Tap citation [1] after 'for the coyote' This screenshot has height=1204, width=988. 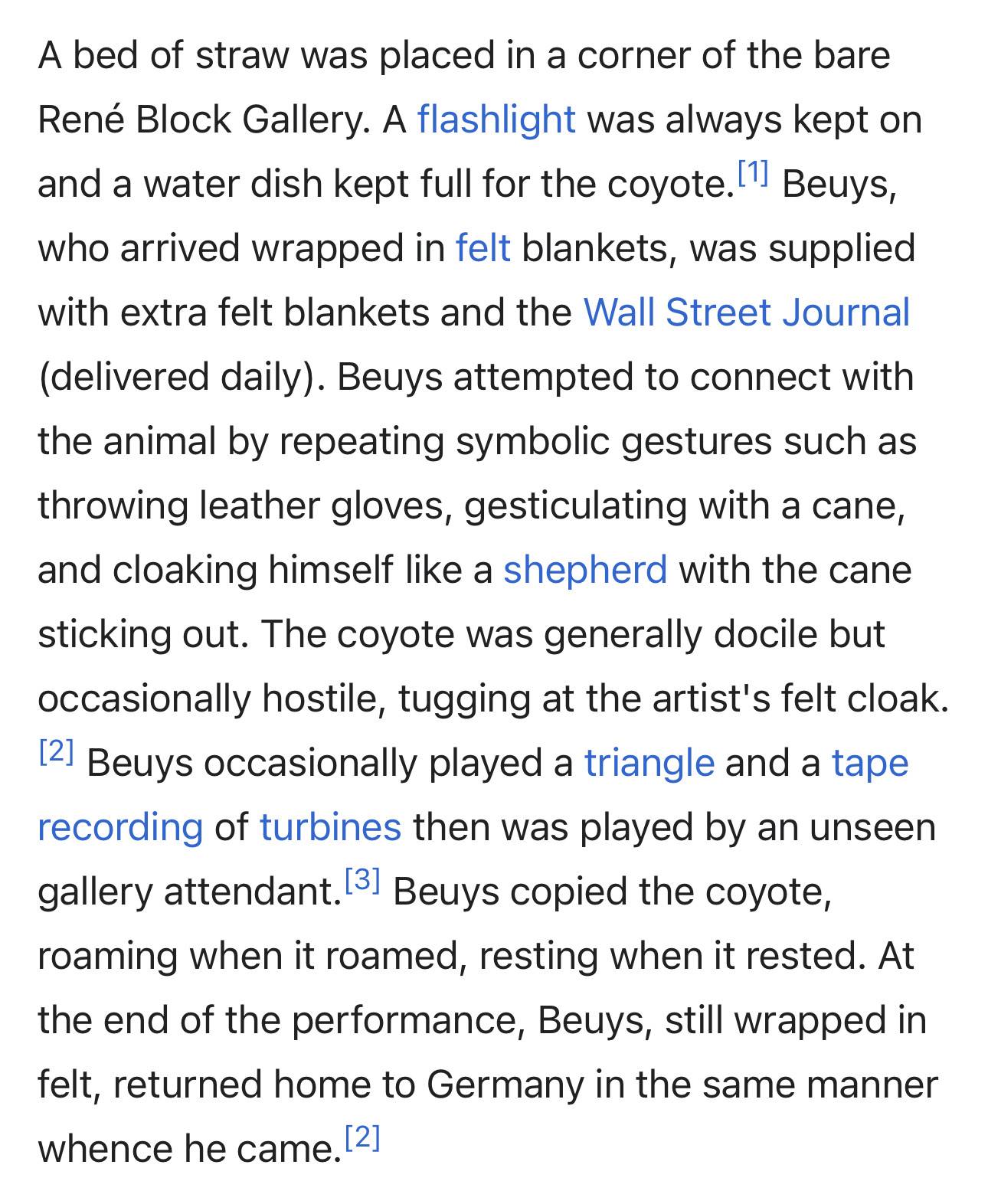[x=753, y=173]
